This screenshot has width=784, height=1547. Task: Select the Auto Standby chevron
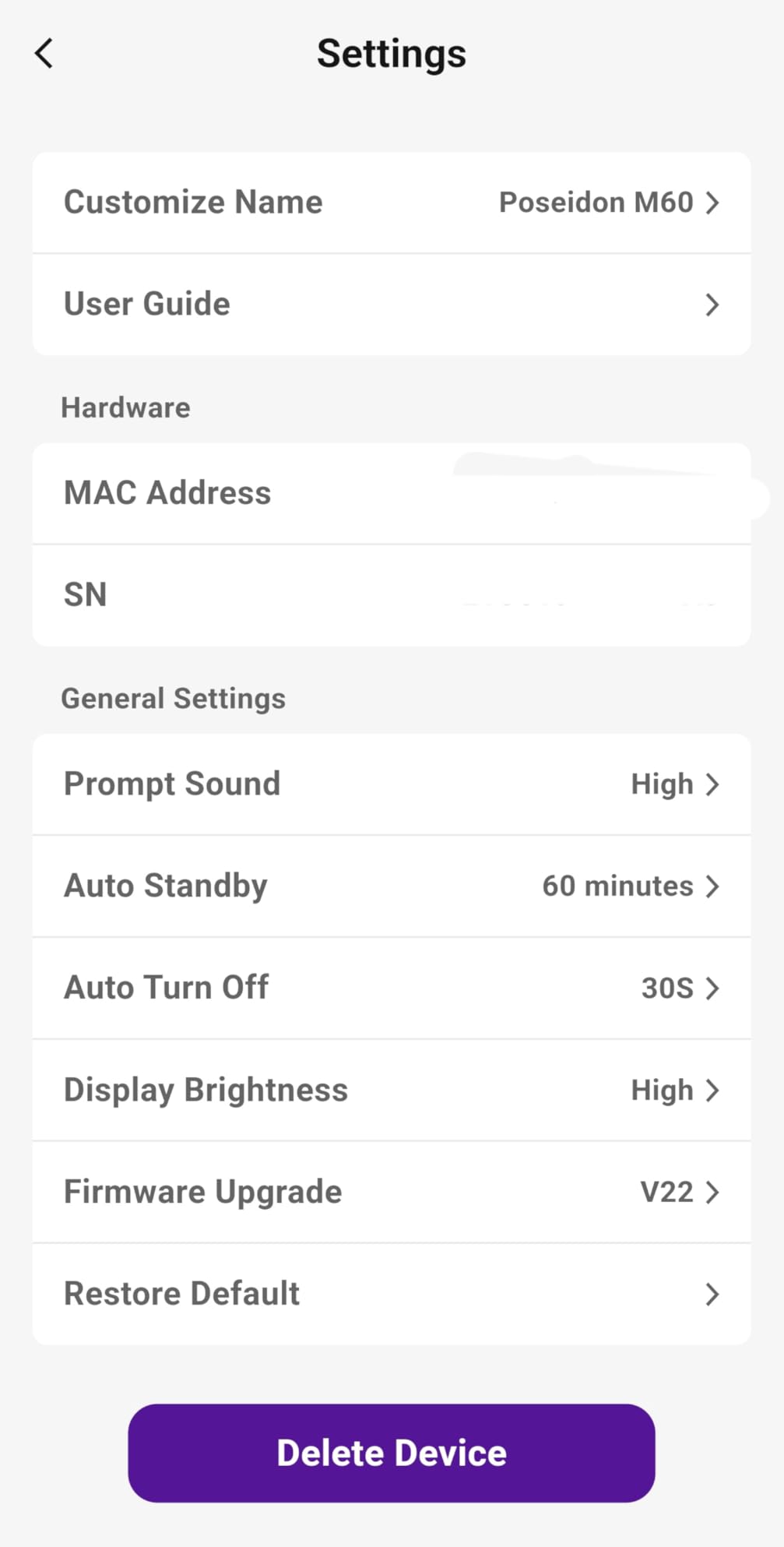712,886
